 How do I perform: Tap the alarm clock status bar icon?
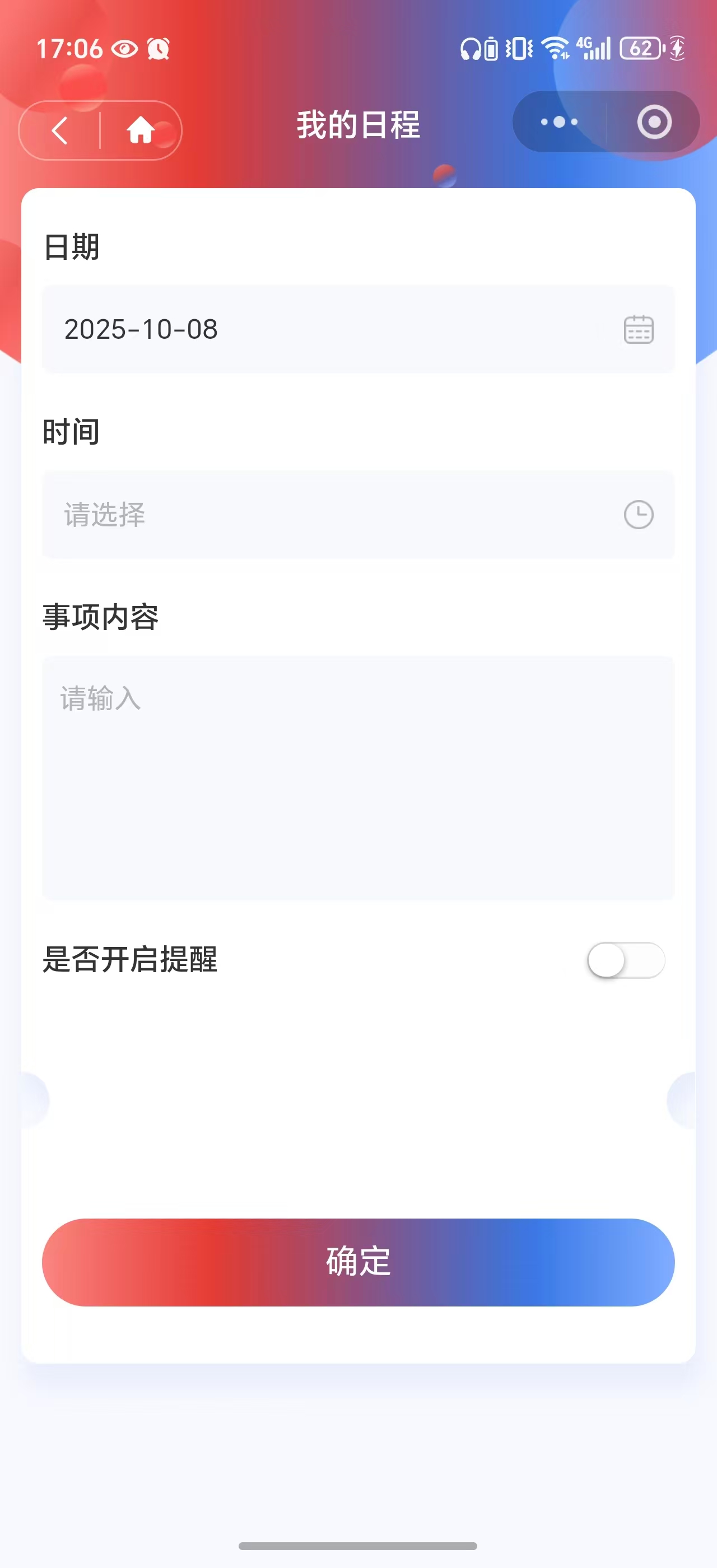159,48
